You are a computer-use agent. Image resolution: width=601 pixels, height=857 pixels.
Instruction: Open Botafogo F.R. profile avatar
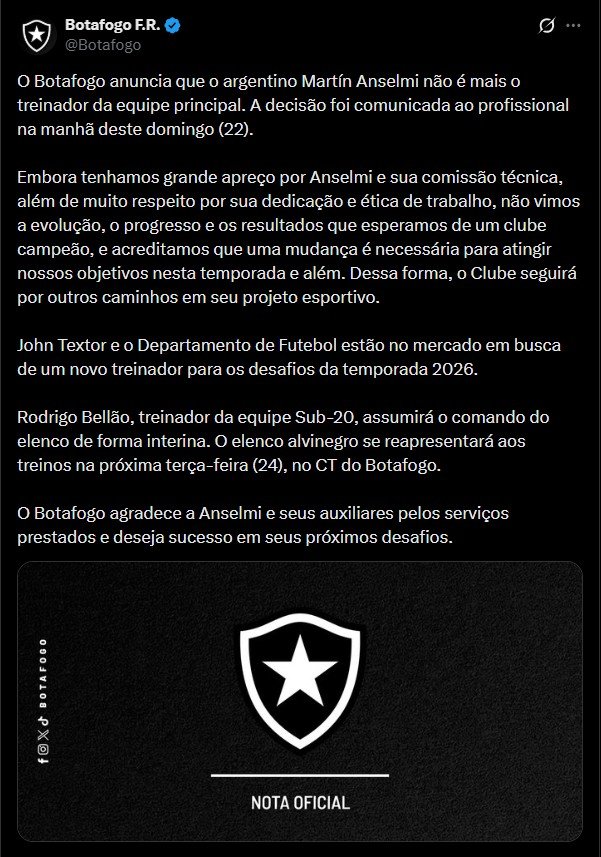[x=38, y=35]
